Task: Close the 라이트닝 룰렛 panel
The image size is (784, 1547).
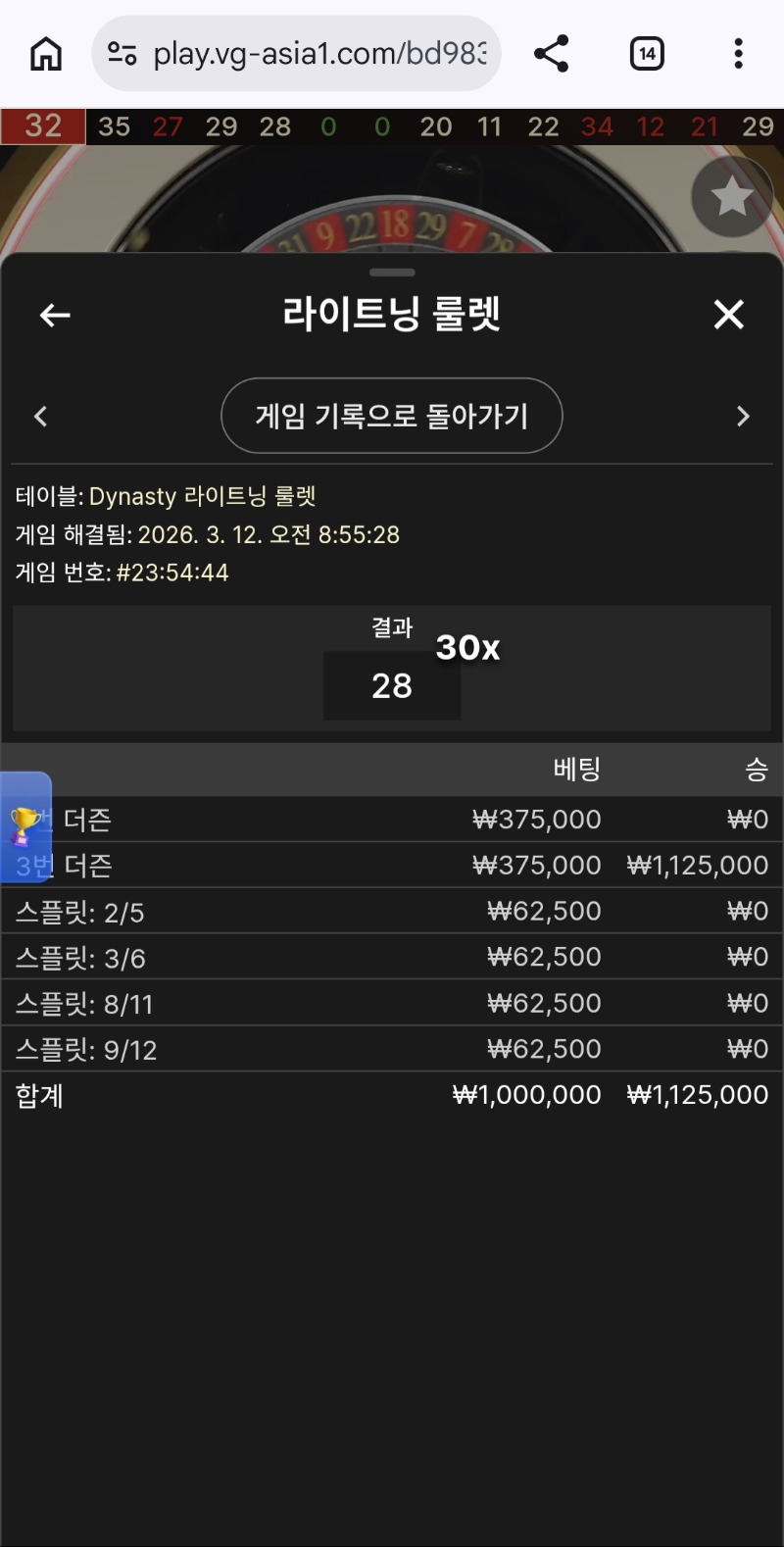Action: click(728, 315)
